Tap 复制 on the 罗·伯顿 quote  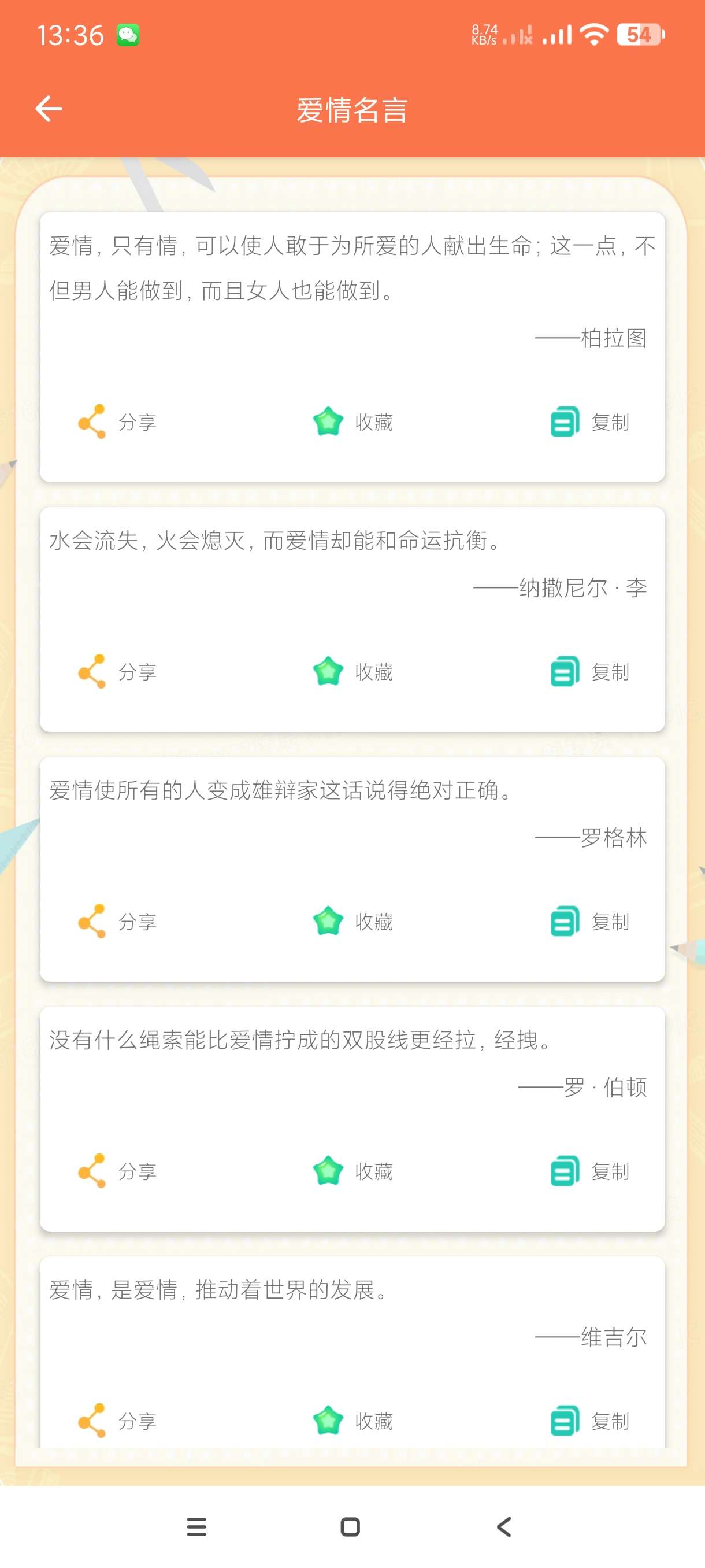coord(589,1171)
